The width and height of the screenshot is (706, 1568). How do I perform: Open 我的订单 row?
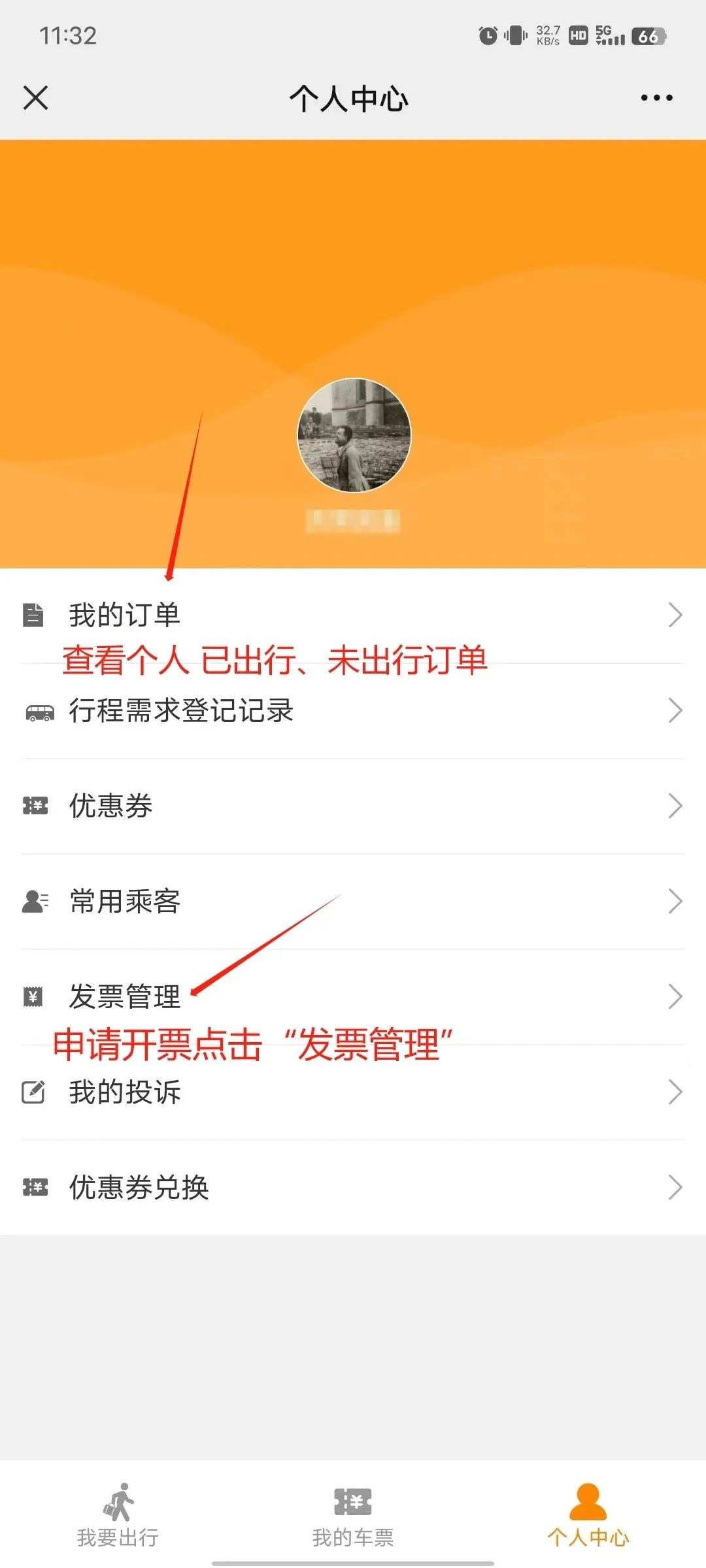(353, 615)
